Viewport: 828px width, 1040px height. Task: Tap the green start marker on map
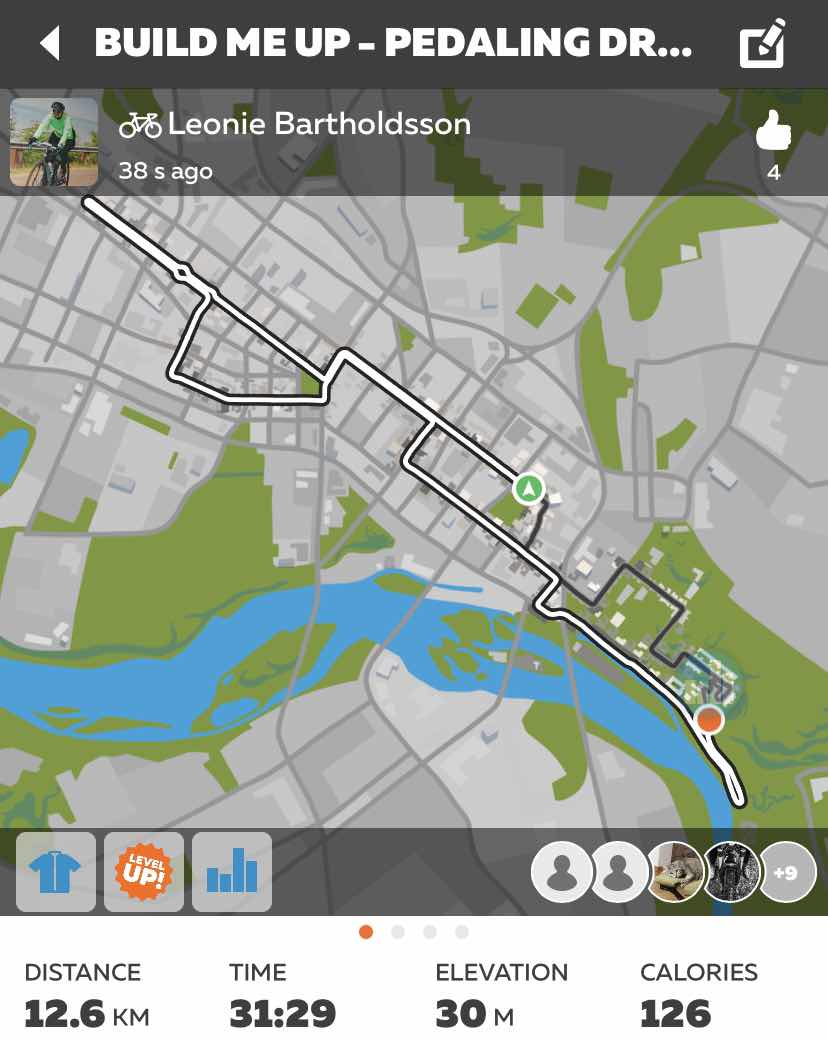click(528, 490)
